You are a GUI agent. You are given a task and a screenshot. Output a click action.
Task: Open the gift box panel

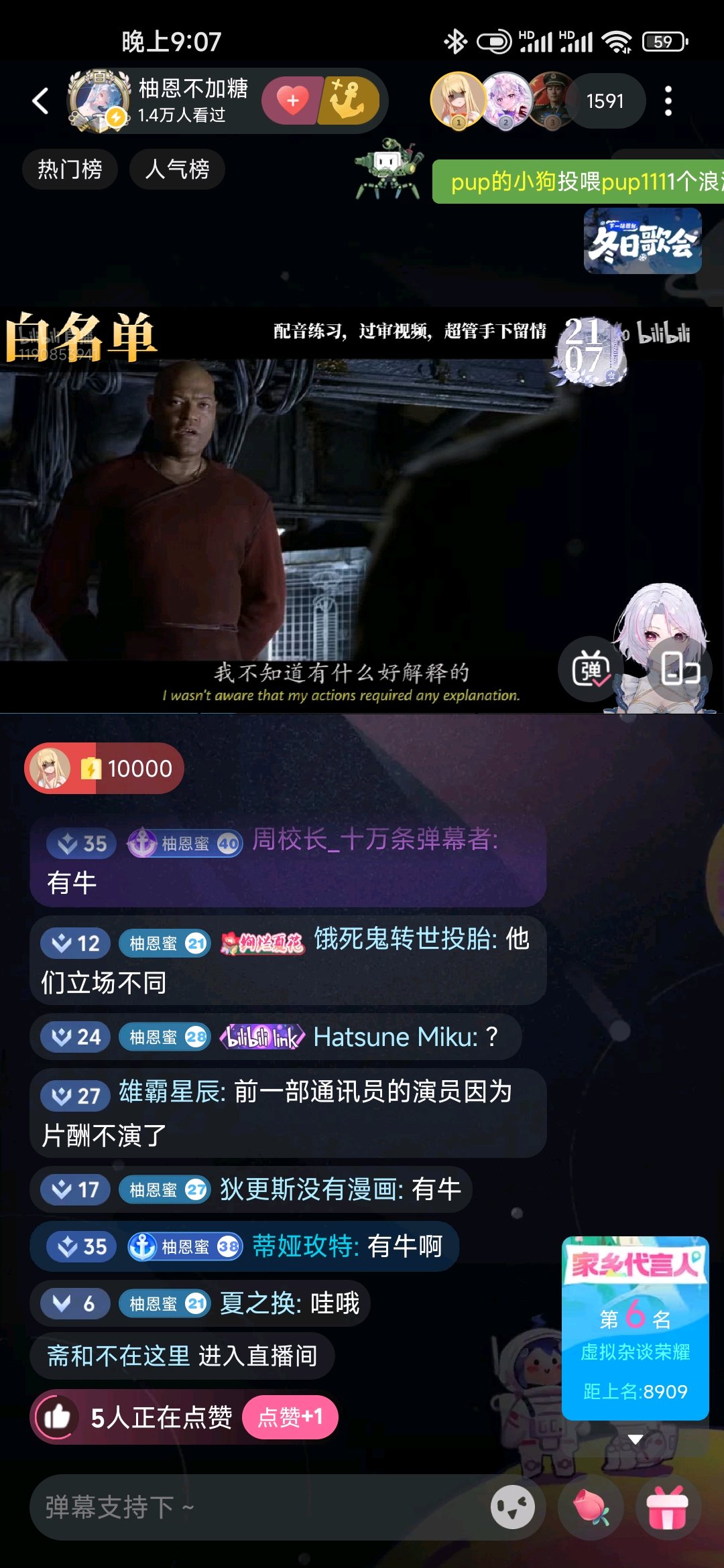tap(668, 1507)
